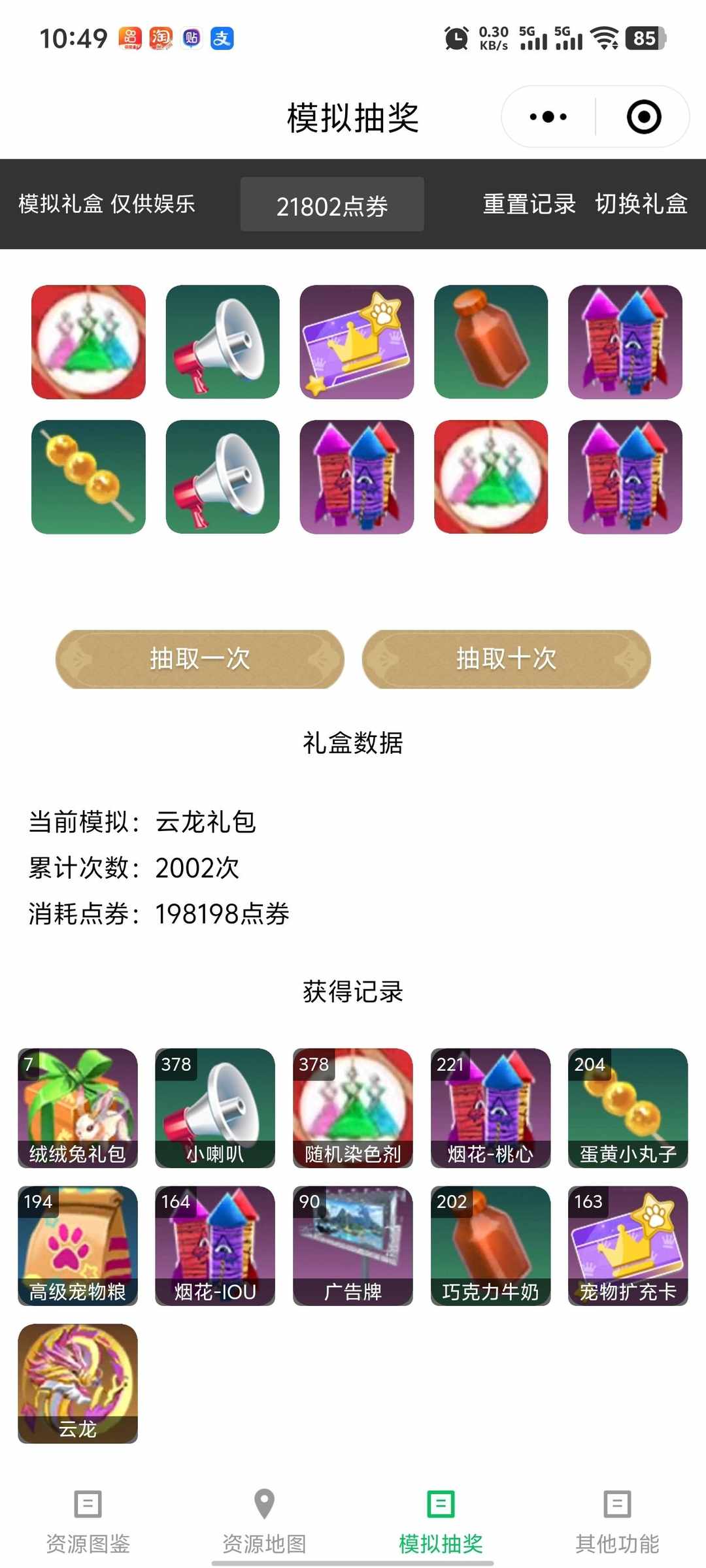Switch to the 资源图鉴 tab
This screenshot has width=706, height=1568.
88,1522
